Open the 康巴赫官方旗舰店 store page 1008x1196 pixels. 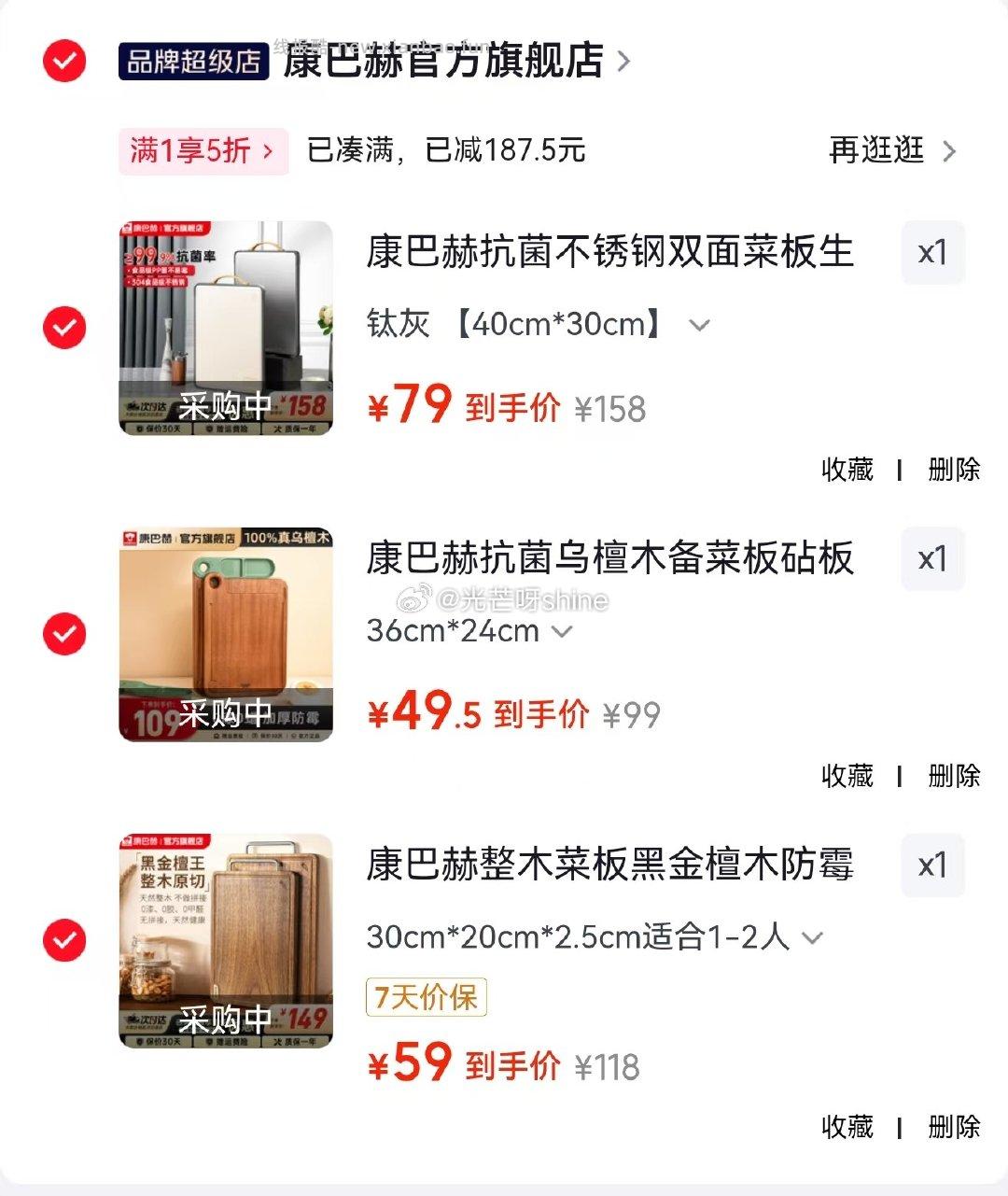point(443,61)
